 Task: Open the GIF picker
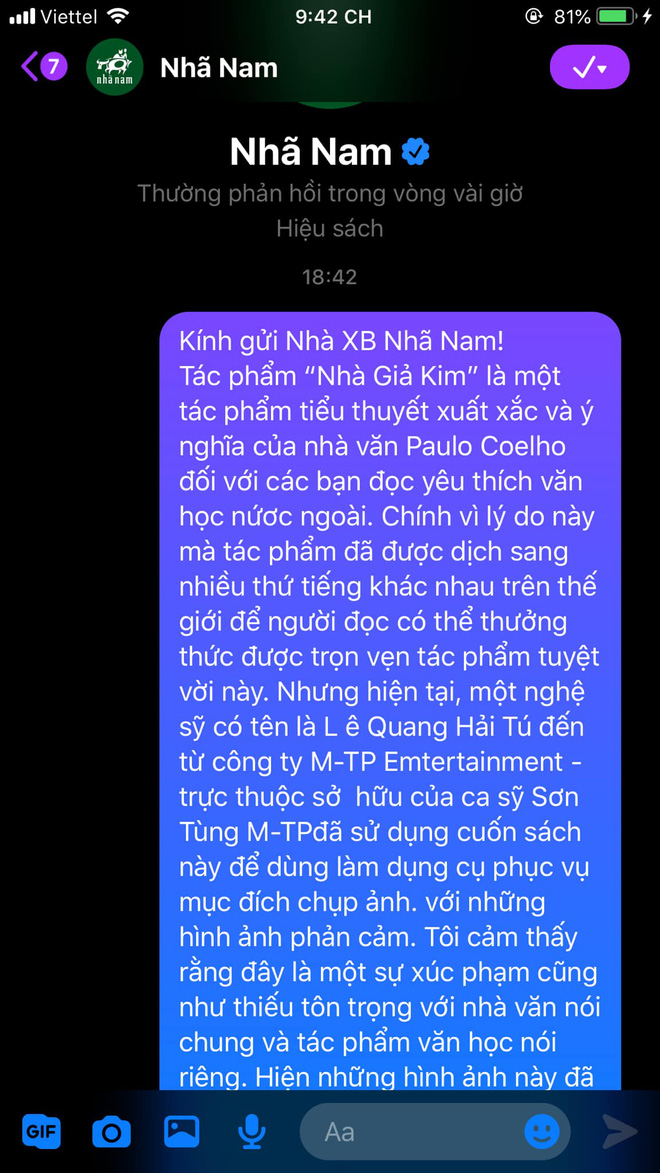point(41,1131)
